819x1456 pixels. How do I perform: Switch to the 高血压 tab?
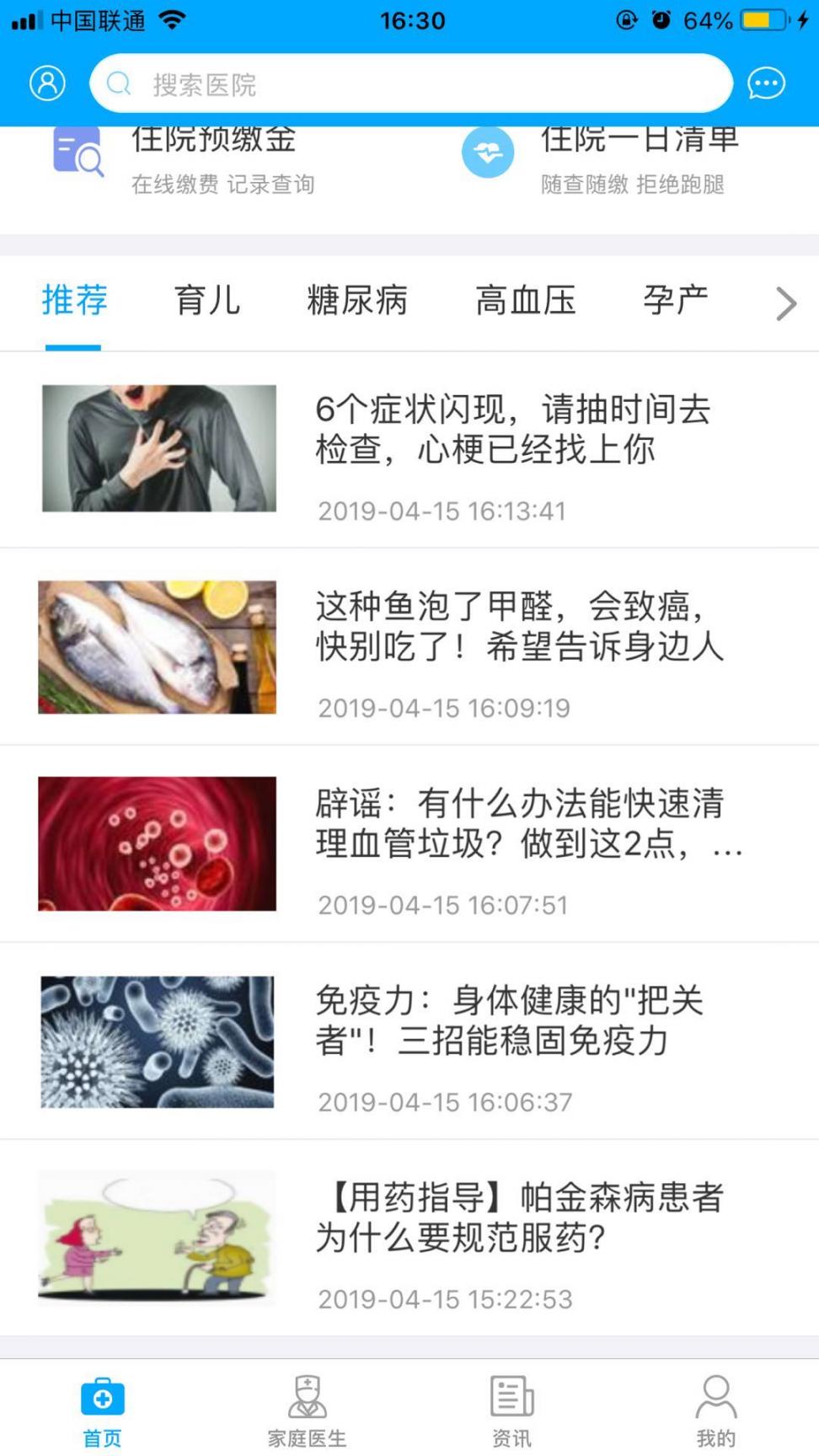pos(525,301)
